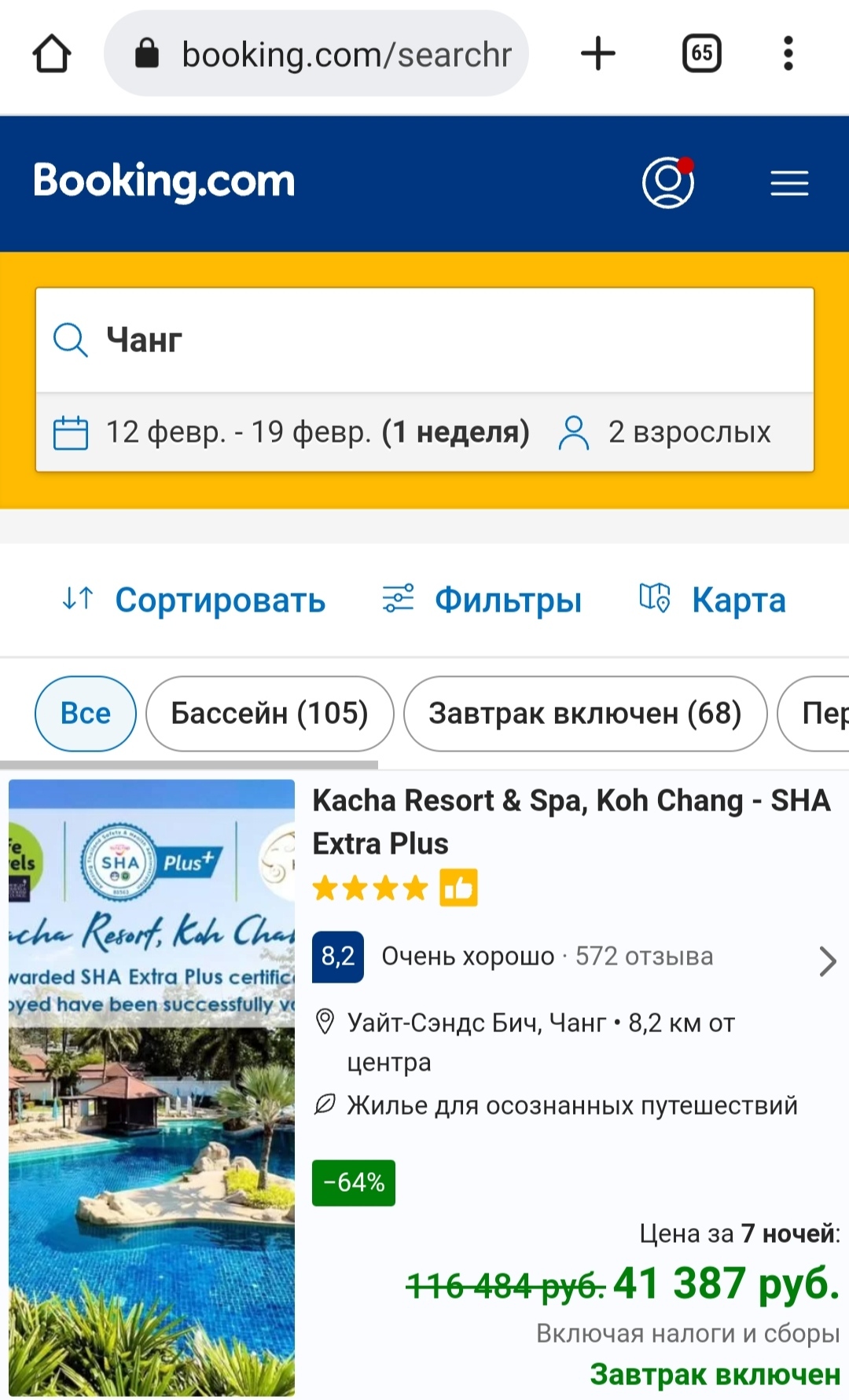
Task: Open Kacha Resort & Spa, Koh Chang listing
Action: click(571, 821)
